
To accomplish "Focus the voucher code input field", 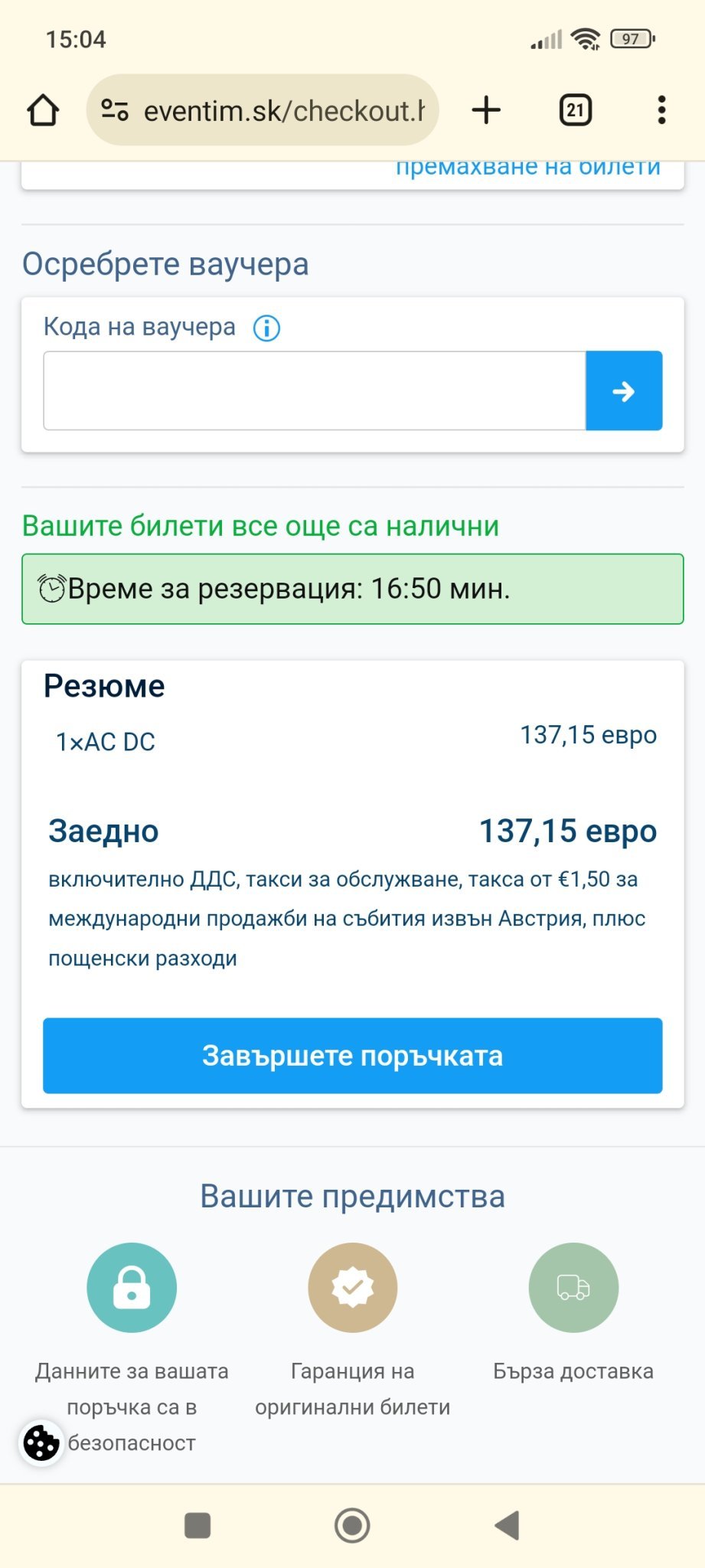I will tap(314, 391).
